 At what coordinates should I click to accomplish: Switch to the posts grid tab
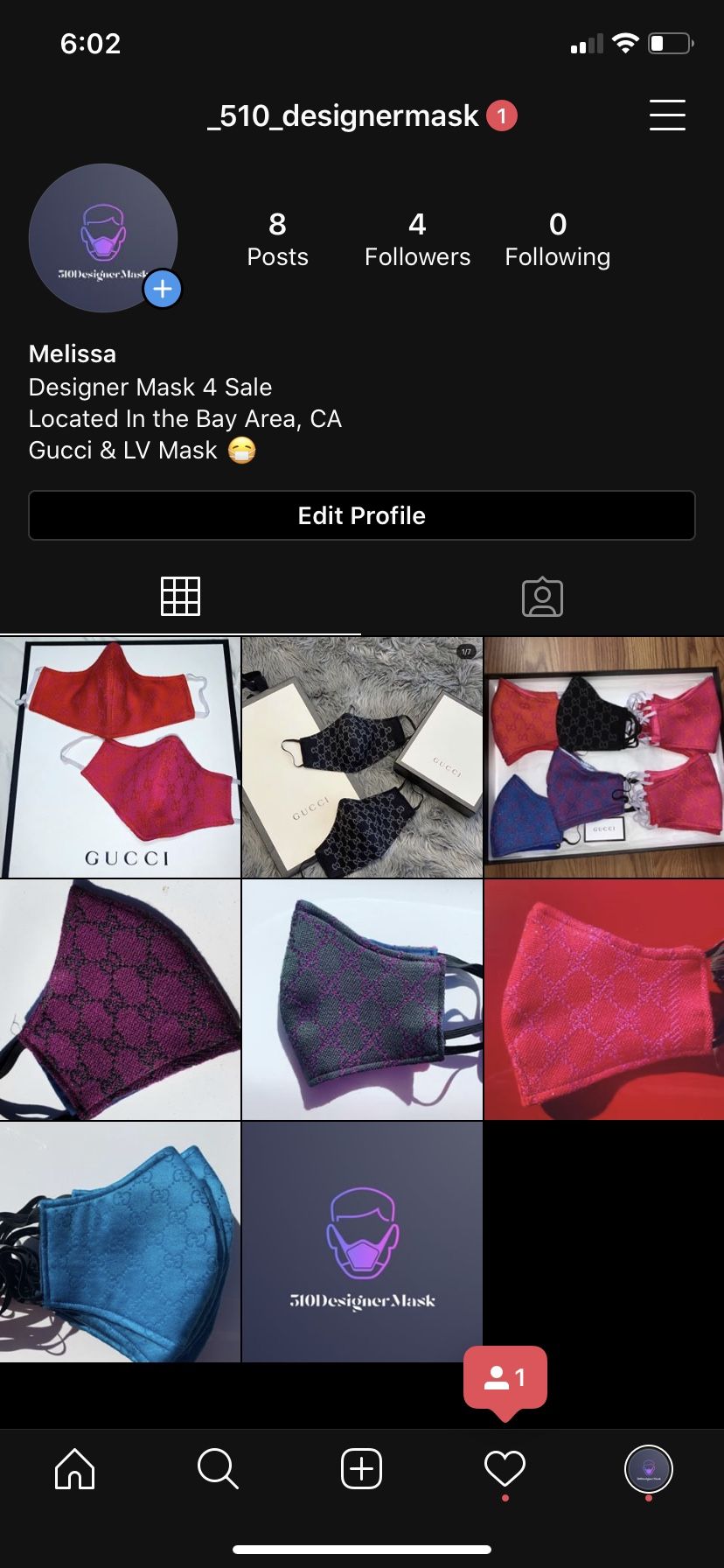(180, 597)
